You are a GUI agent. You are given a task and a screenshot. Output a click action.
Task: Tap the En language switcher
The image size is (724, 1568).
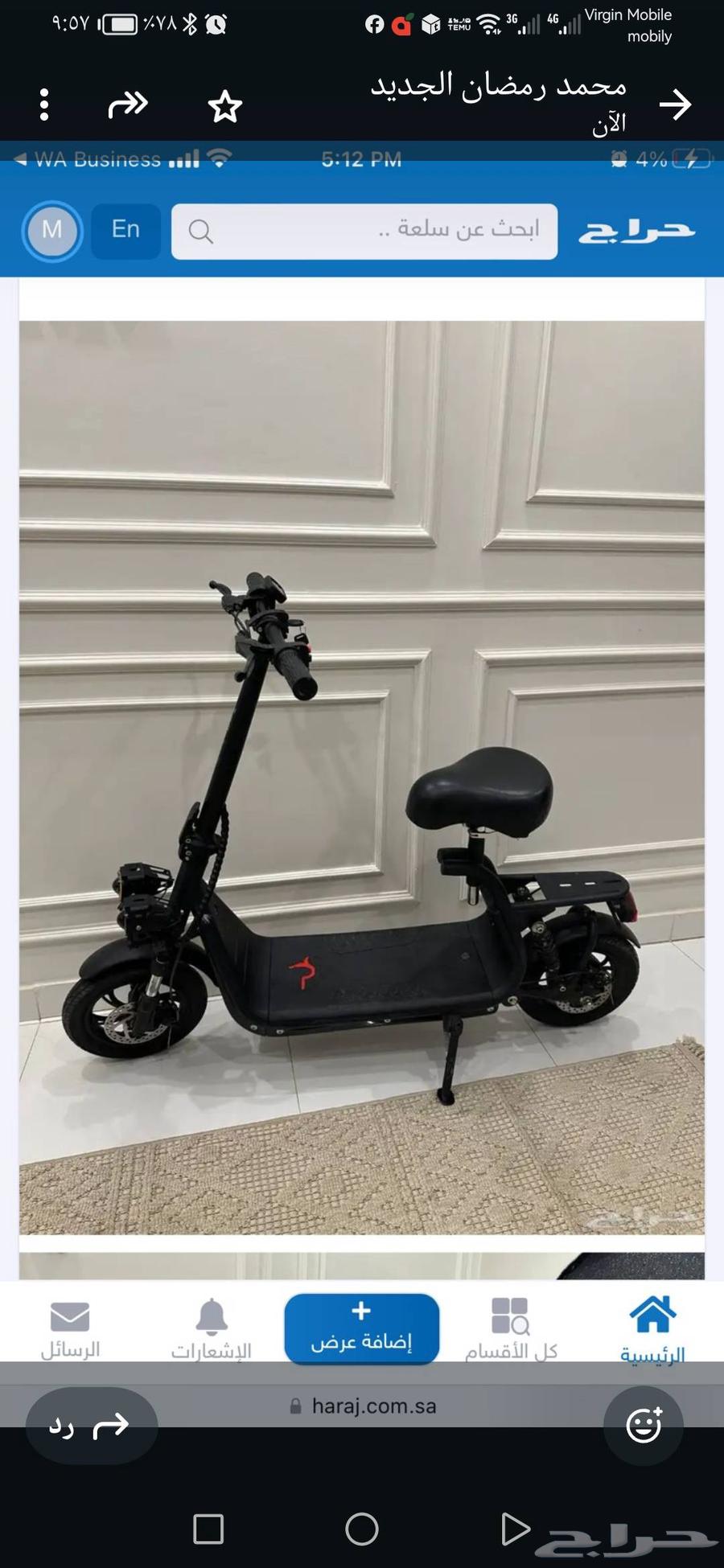tap(125, 229)
